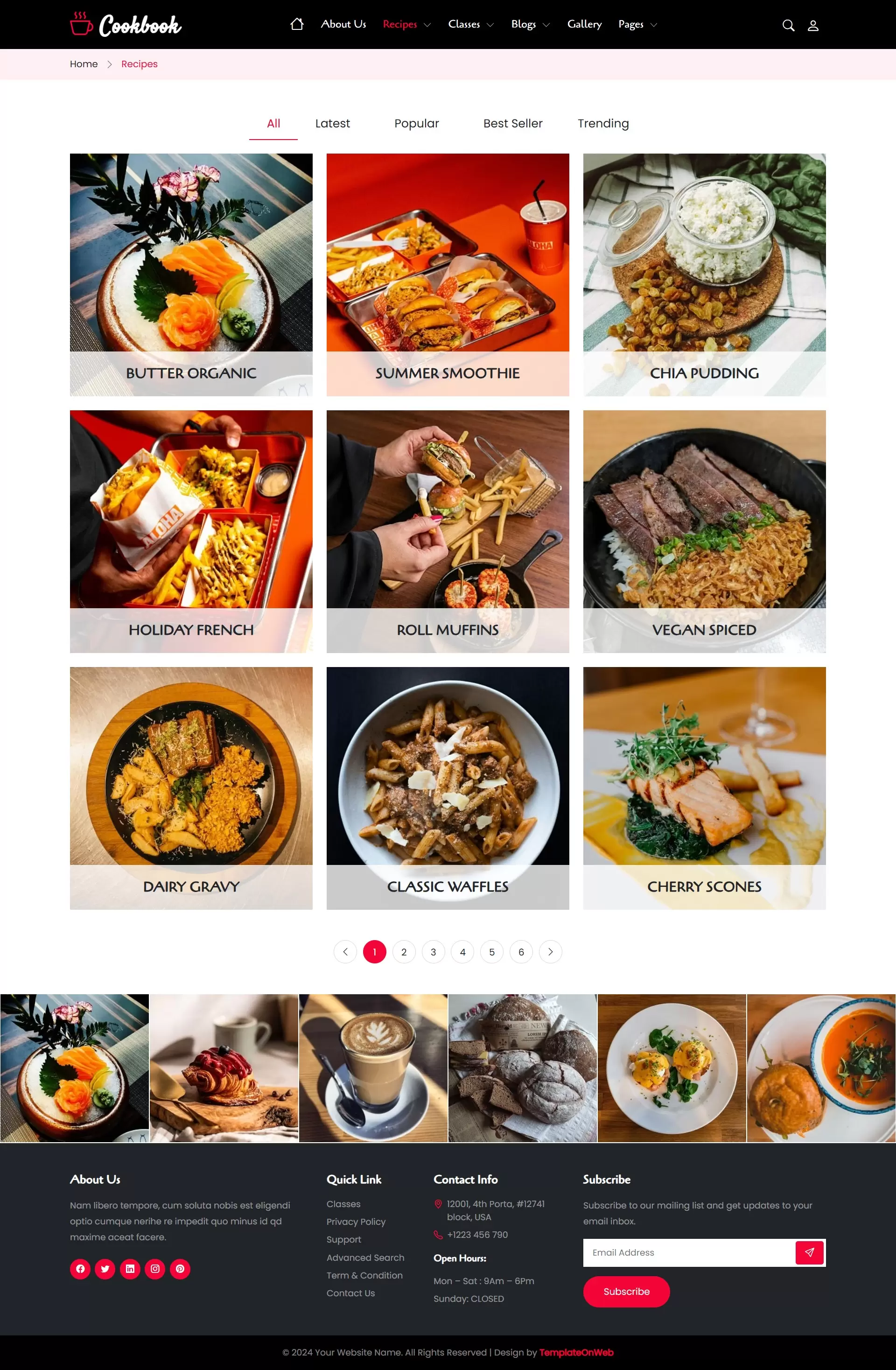Click the Subscribe button
This screenshot has width=896, height=1370.
[x=626, y=1292]
